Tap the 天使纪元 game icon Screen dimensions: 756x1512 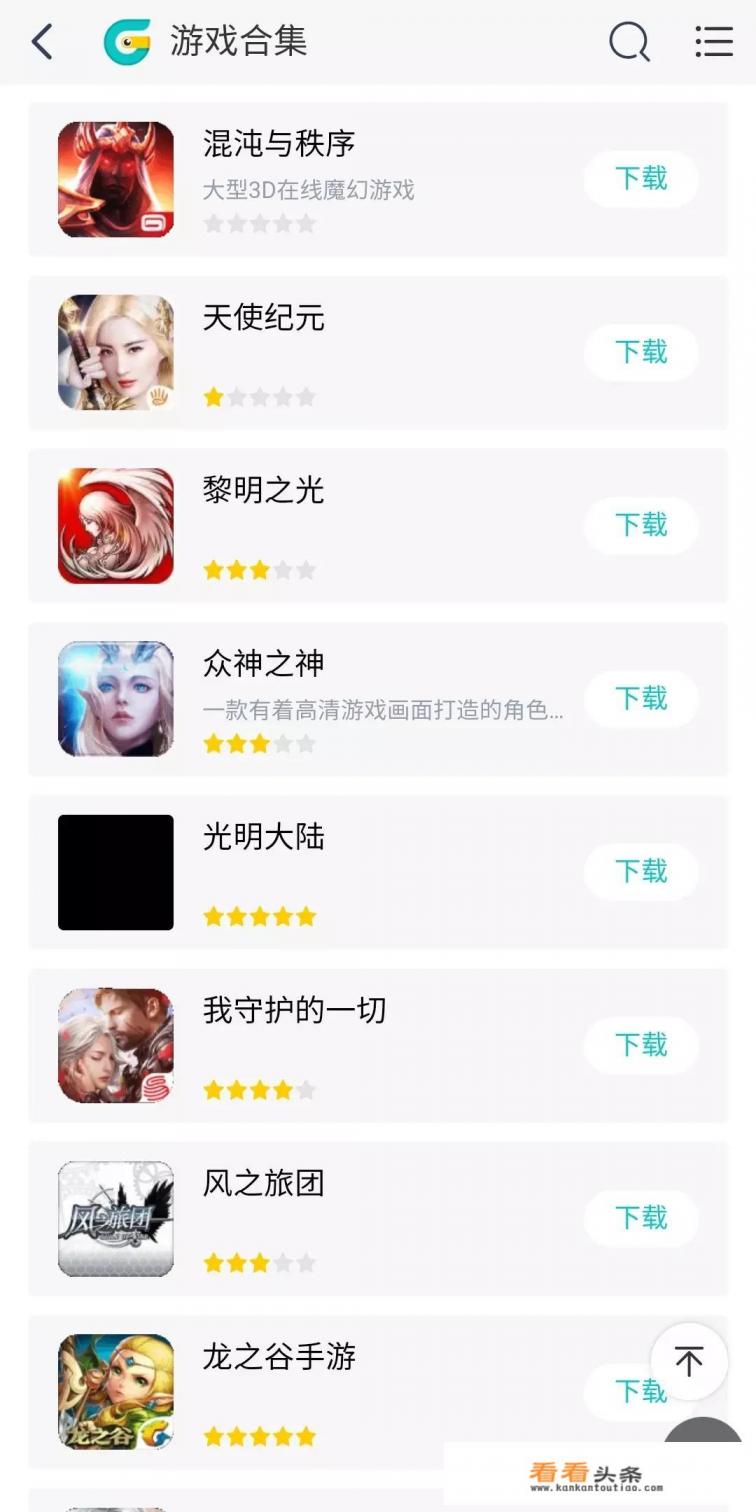(115, 352)
